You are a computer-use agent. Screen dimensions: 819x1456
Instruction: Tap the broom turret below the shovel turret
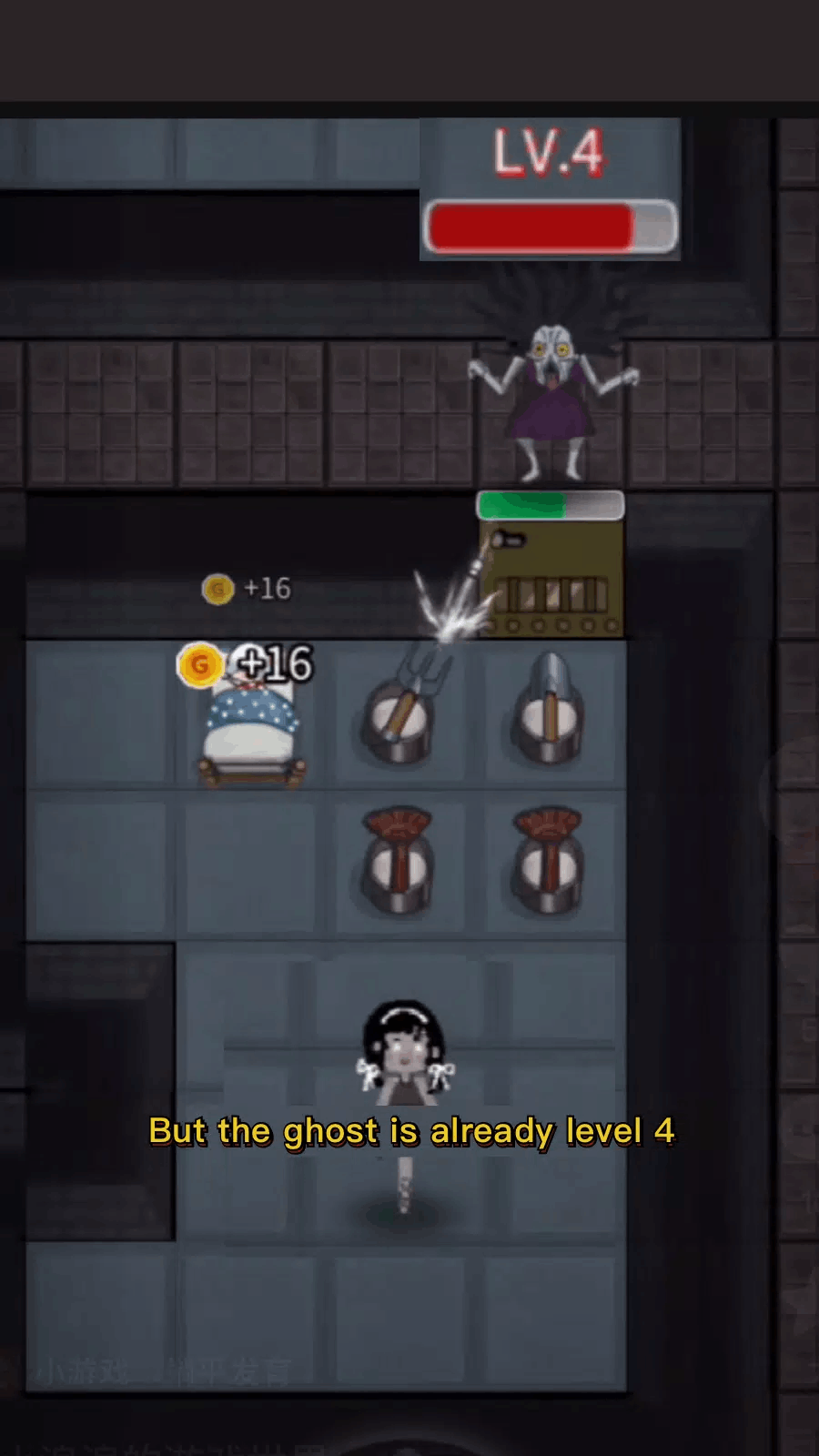coord(549,859)
